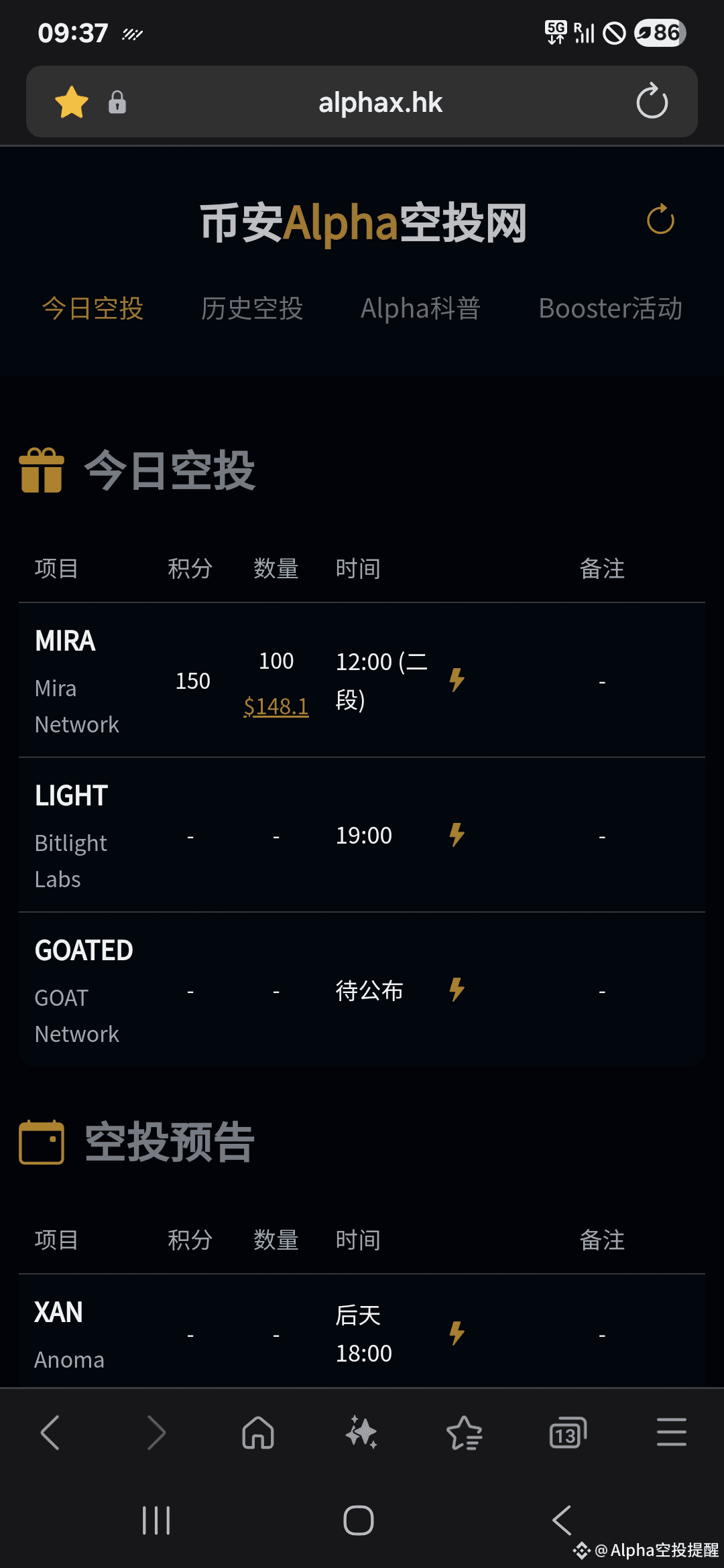The image size is (724, 1568).
Task: Go back to the previous page in the browser
Action: tap(51, 1433)
